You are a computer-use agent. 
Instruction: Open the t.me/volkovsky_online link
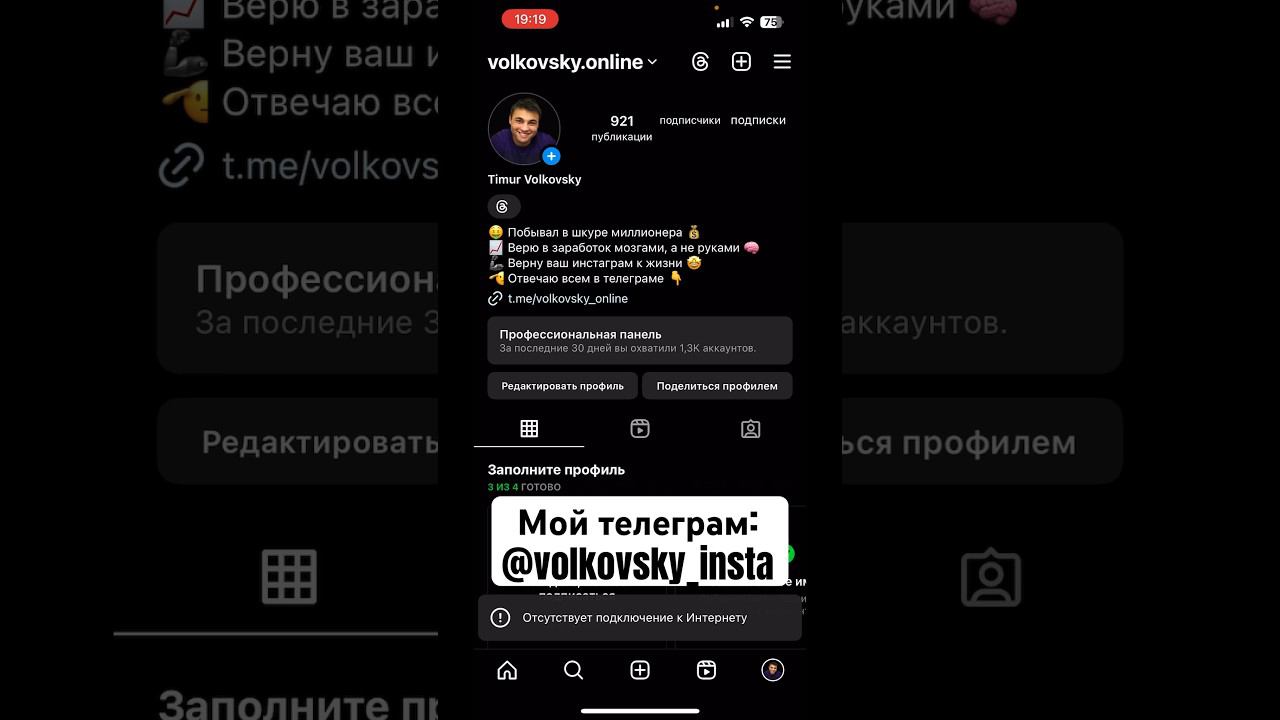tap(567, 299)
